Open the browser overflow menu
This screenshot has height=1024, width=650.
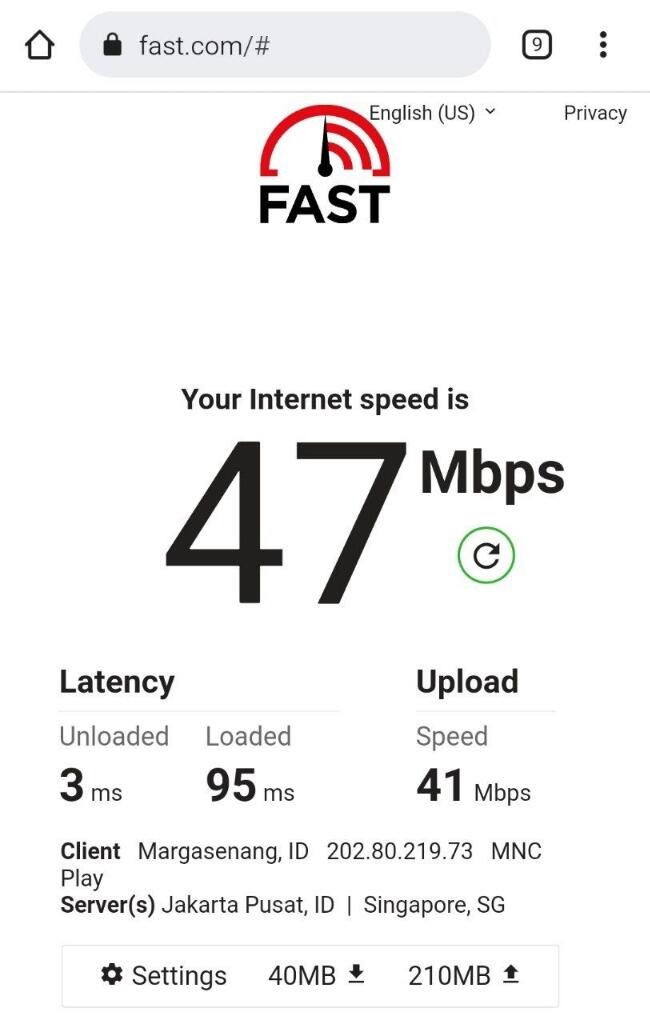click(x=603, y=45)
